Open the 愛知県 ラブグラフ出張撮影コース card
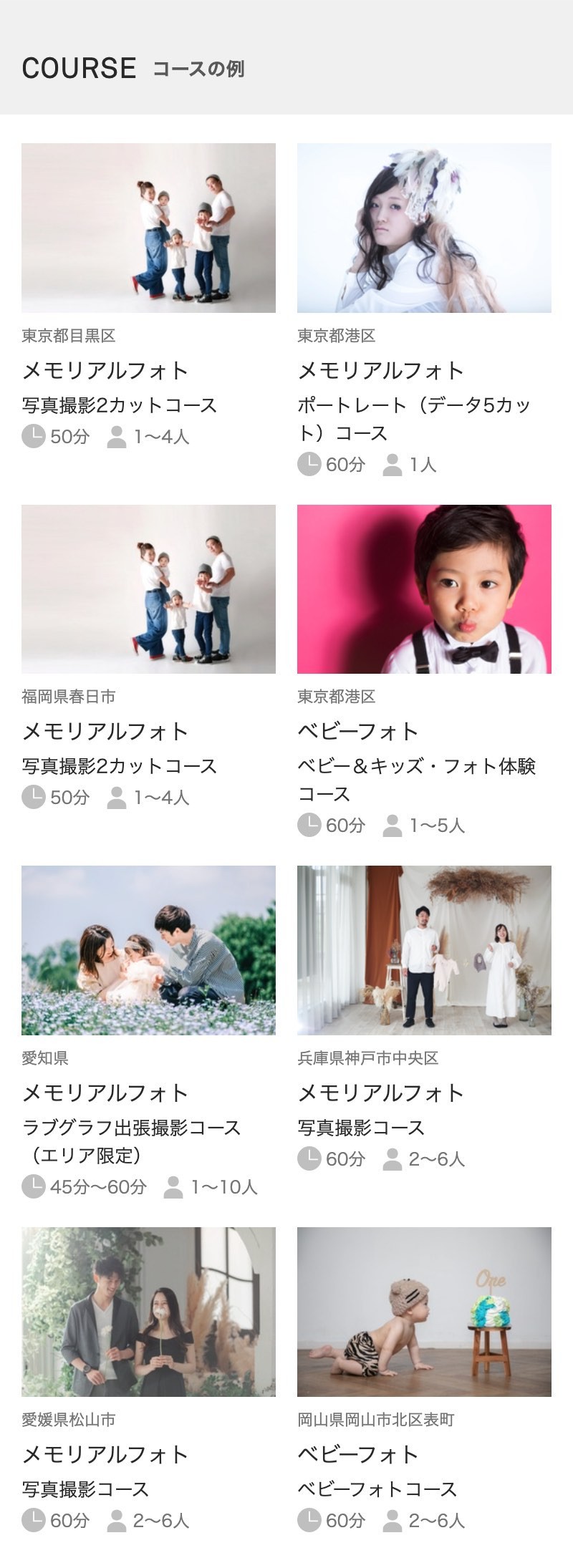The image size is (573, 1568). coord(148,950)
